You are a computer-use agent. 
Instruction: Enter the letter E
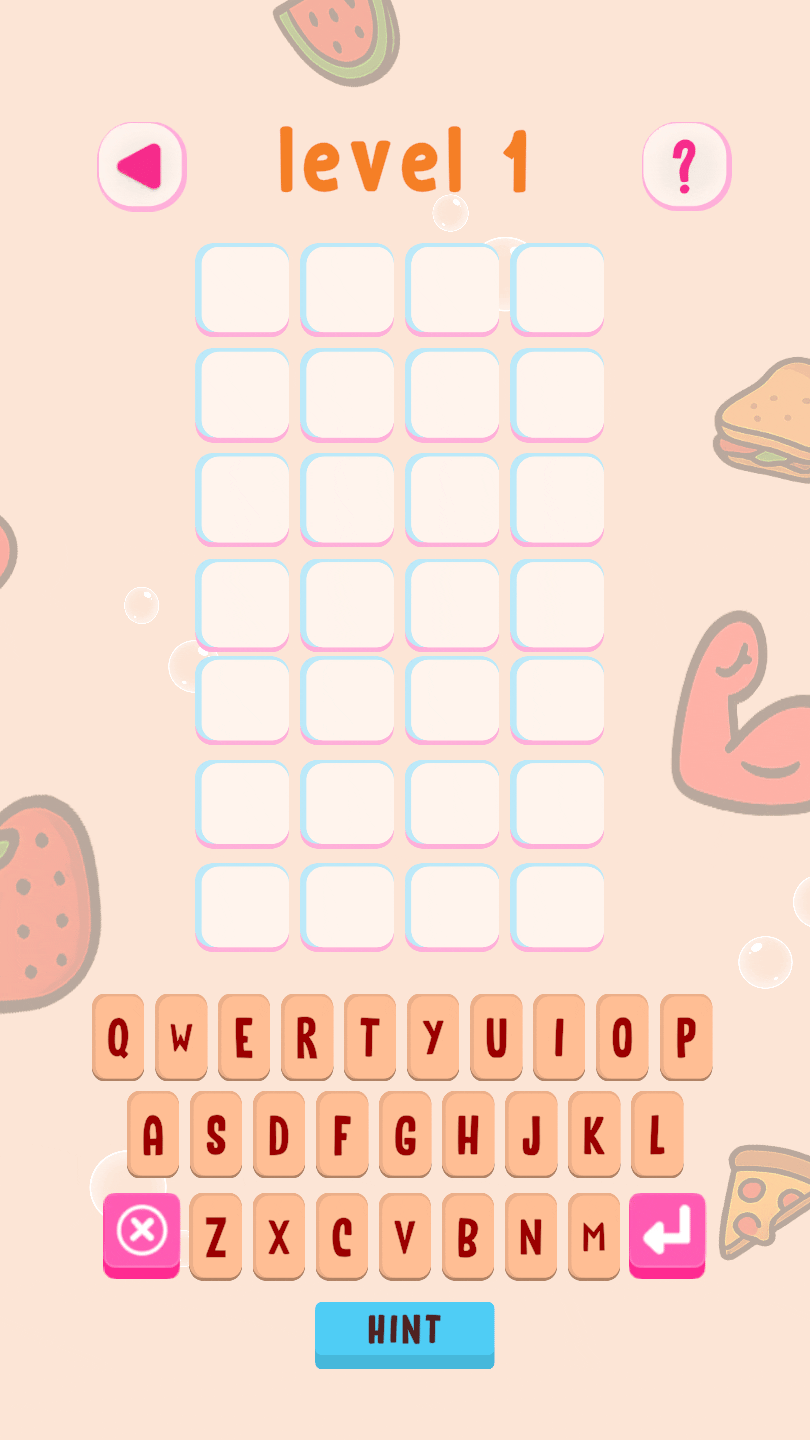244,1037
